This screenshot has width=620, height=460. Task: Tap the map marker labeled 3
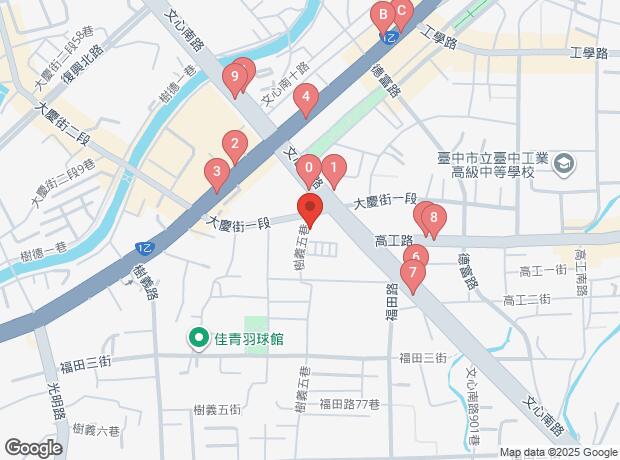[x=216, y=174]
